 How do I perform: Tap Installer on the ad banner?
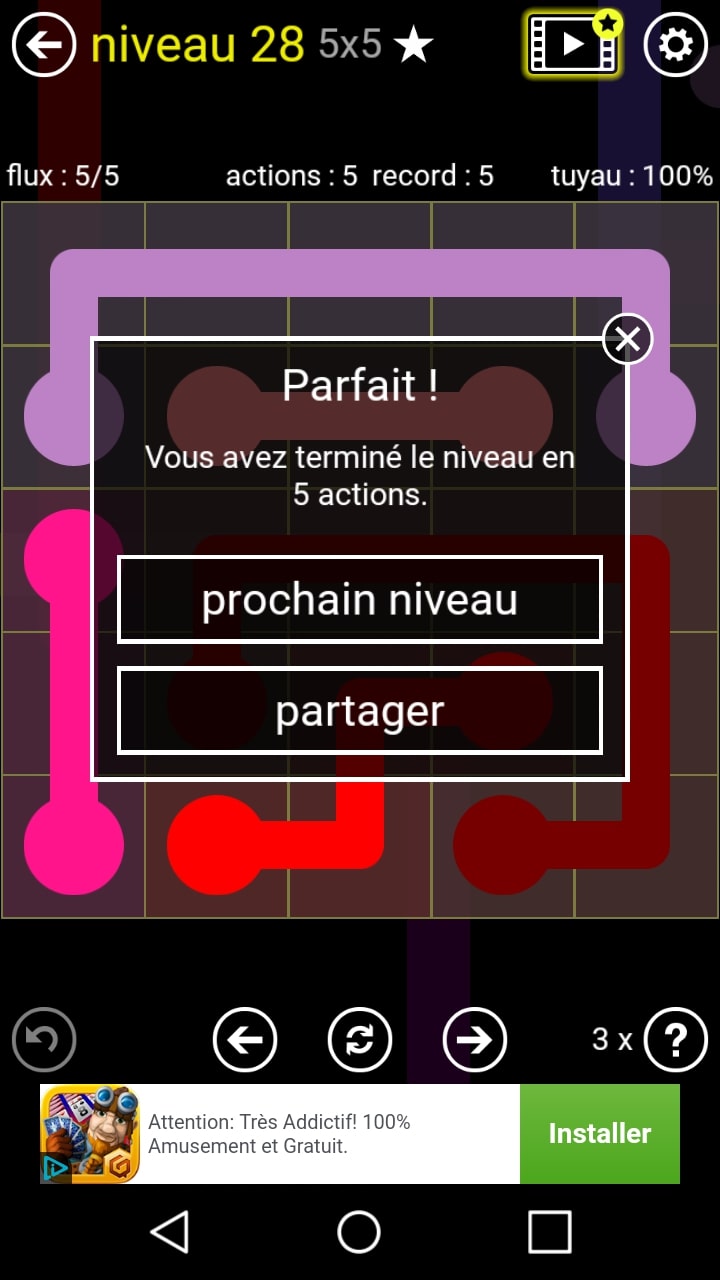pos(599,1133)
